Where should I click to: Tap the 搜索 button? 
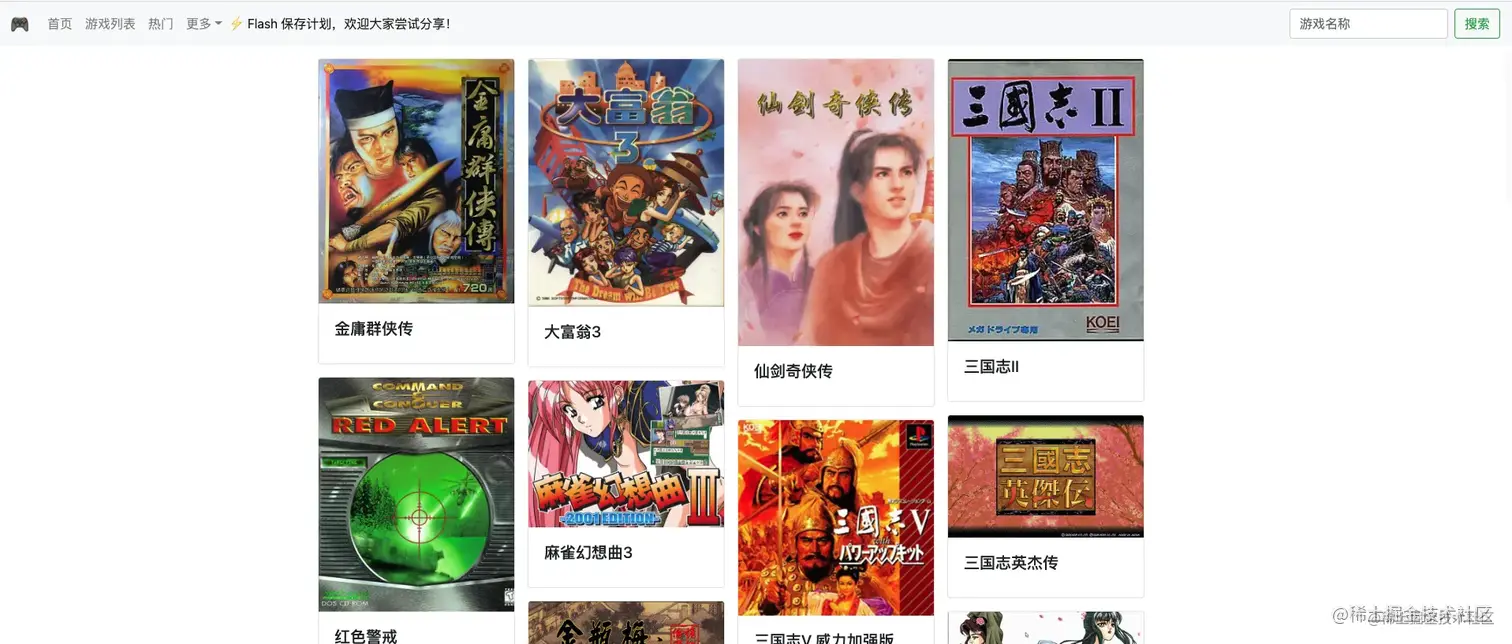point(1477,24)
